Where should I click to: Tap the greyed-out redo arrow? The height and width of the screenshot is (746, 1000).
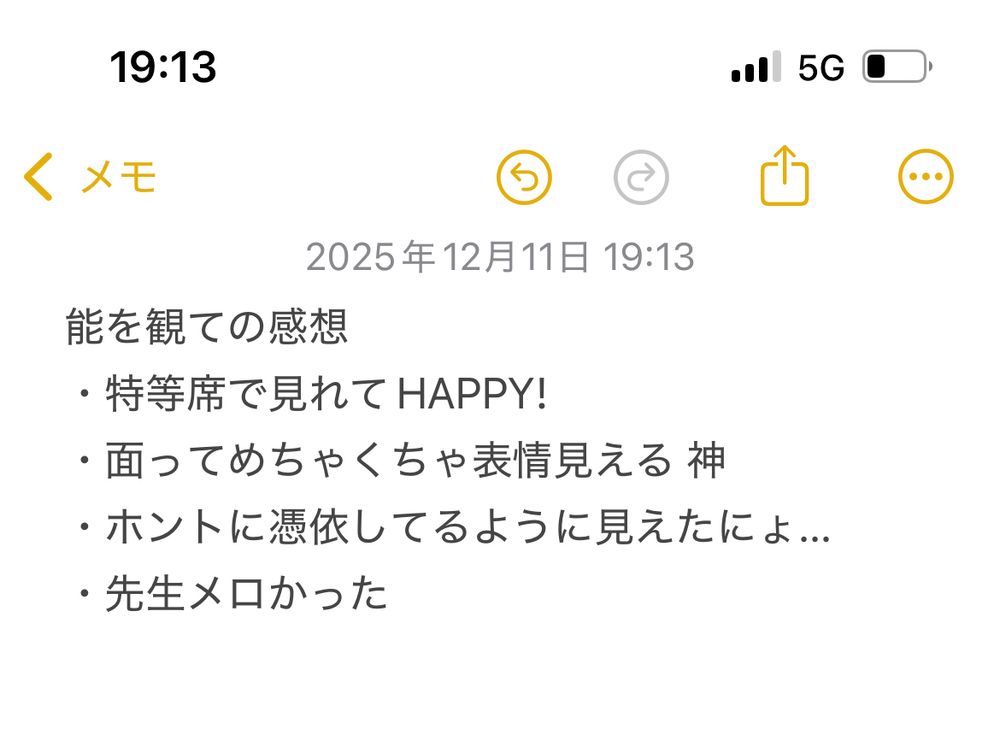(x=641, y=177)
